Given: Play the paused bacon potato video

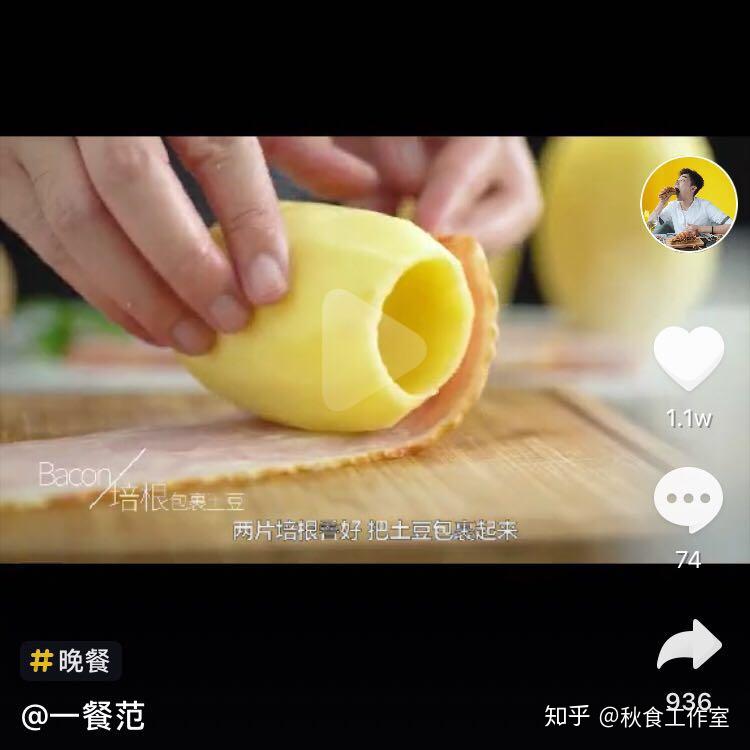Looking at the screenshot, I should click(375, 350).
